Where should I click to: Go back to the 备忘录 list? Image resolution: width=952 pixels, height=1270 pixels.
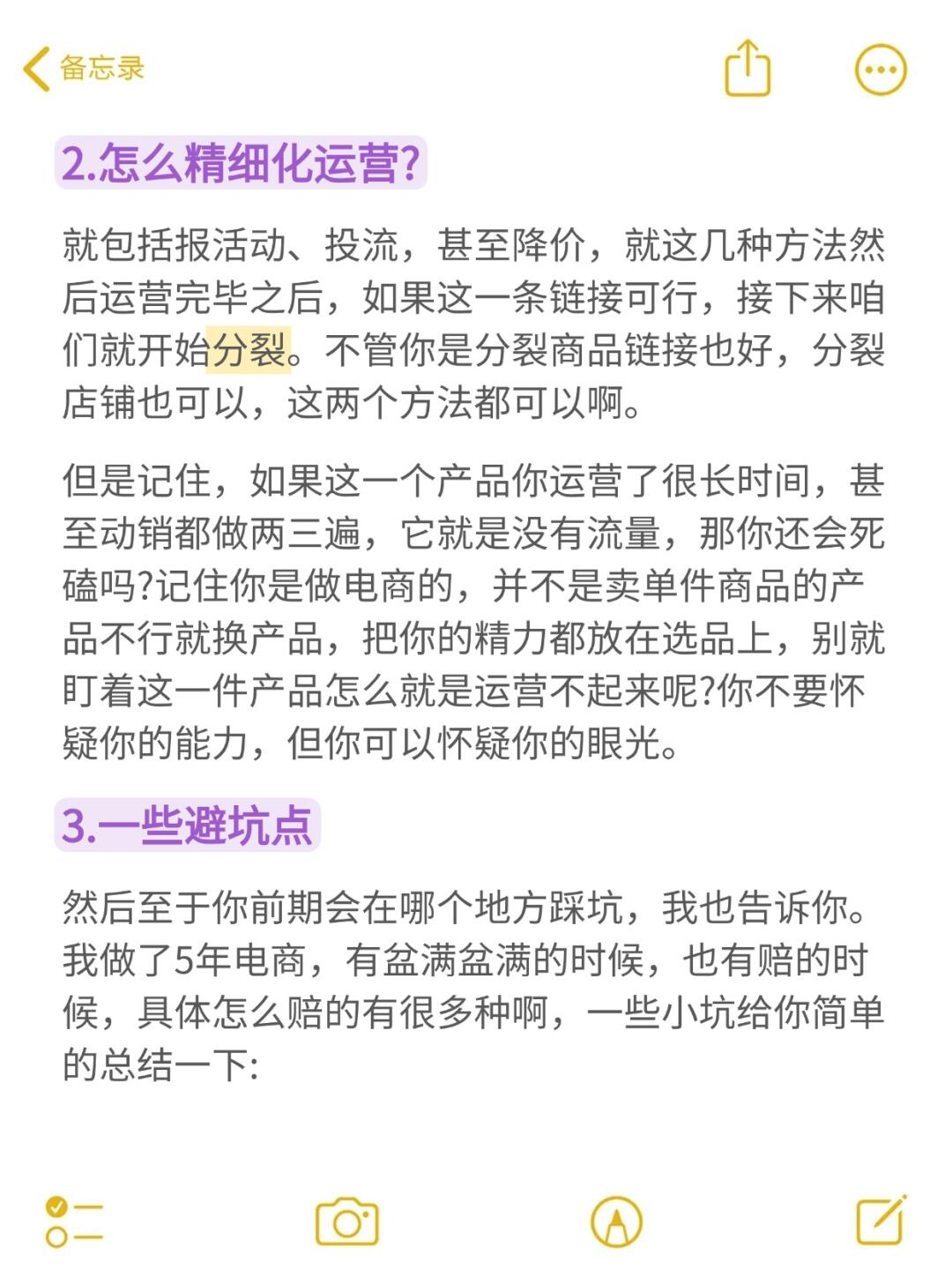click(x=84, y=69)
